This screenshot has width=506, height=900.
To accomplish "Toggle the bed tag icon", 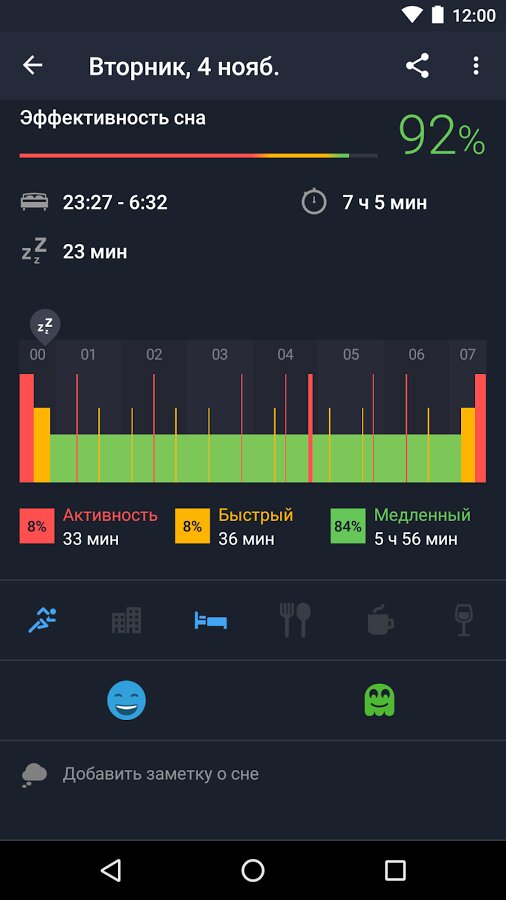I will point(211,620).
